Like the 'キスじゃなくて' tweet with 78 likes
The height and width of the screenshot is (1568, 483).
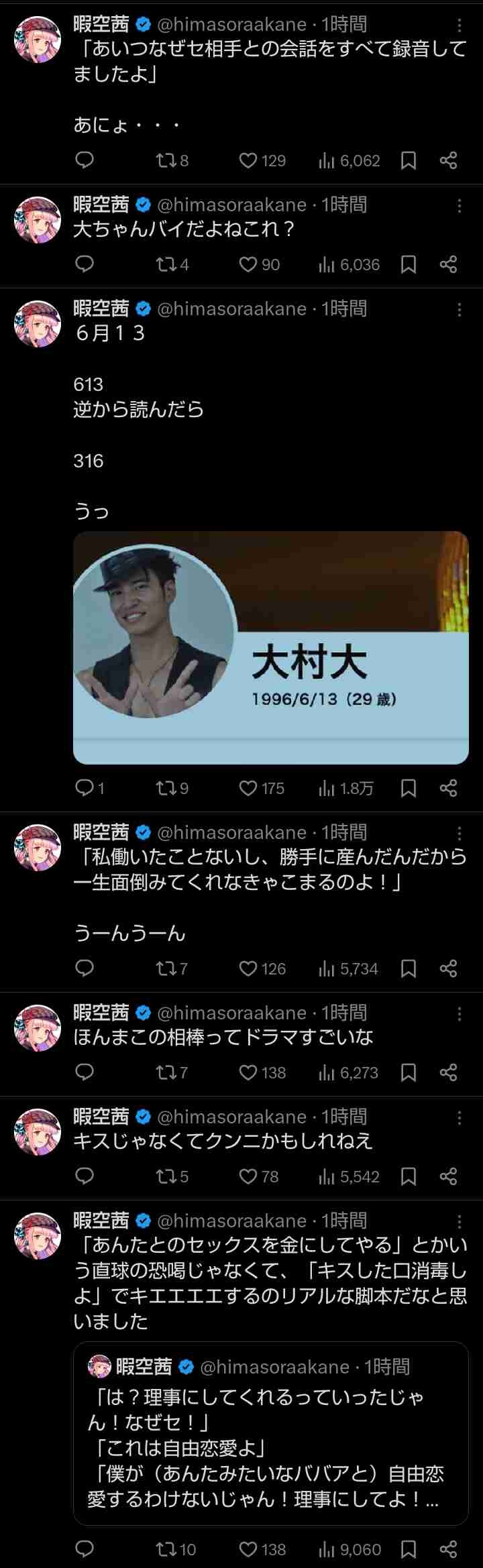click(249, 1176)
